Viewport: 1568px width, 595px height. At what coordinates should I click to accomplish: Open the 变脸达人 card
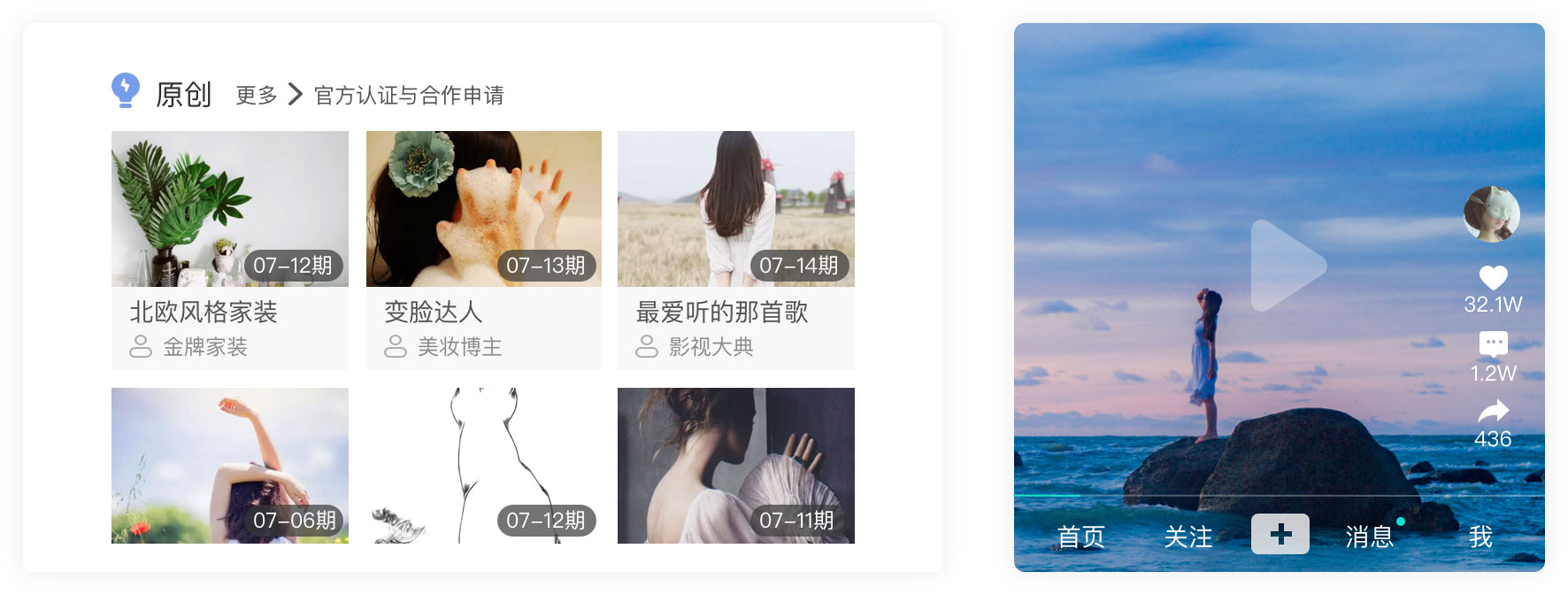click(x=483, y=250)
